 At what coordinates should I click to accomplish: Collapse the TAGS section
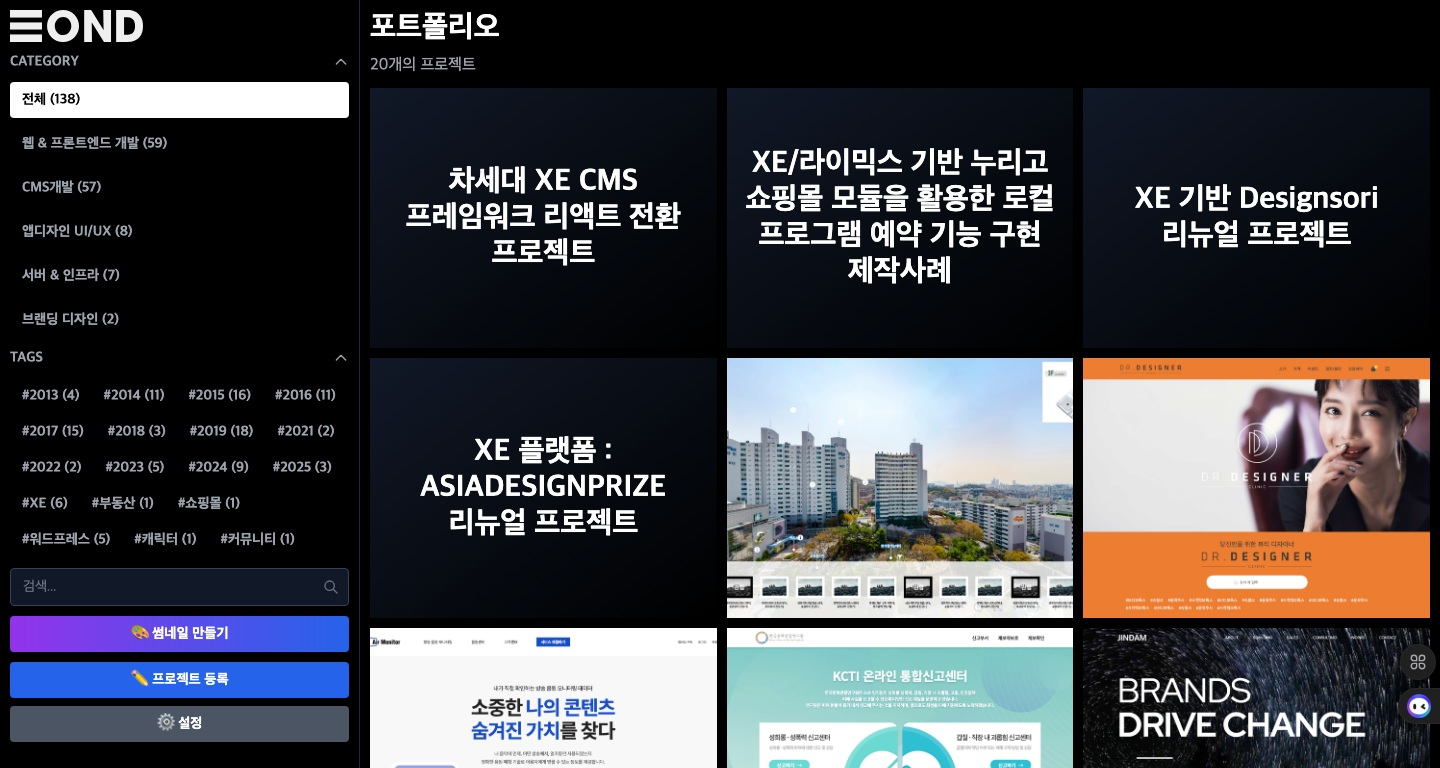coord(340,358)
